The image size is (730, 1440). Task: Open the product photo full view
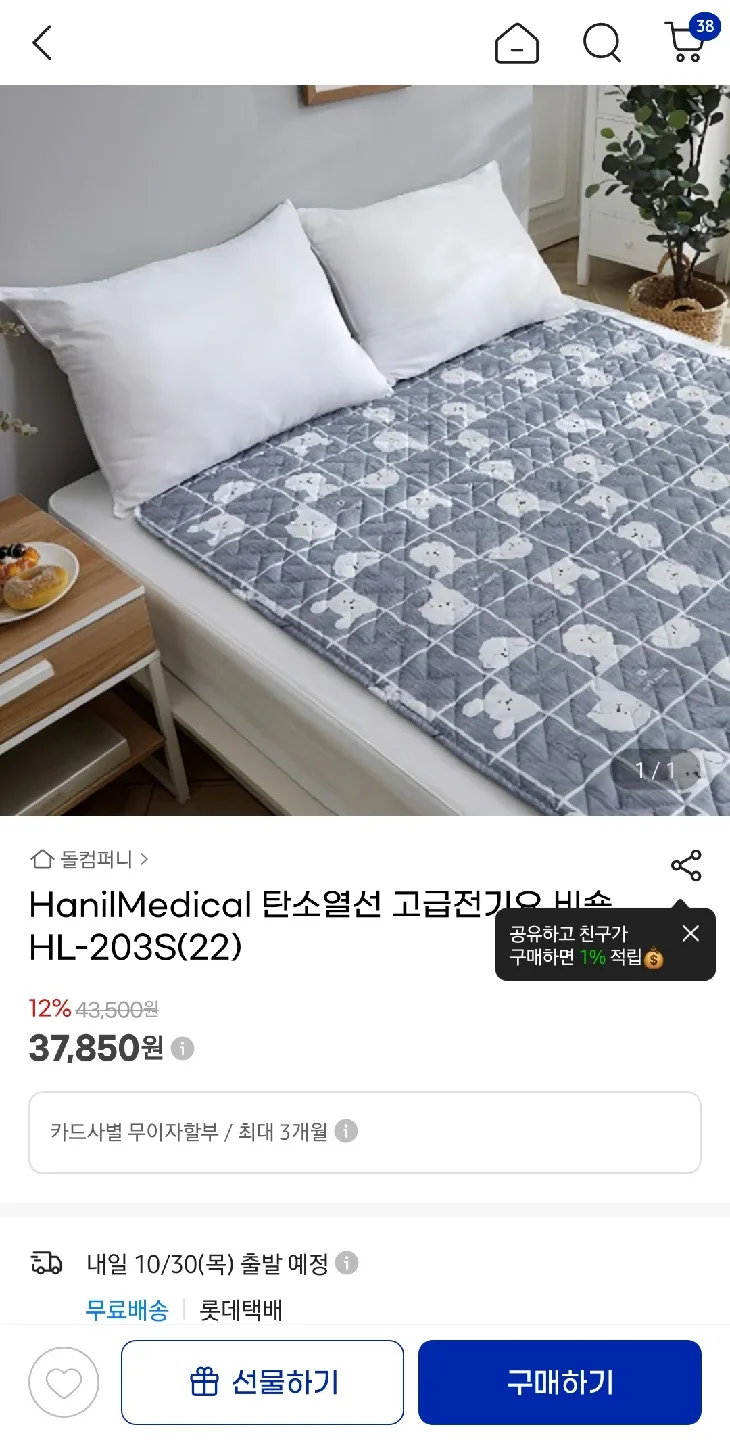[x=365, y=450]
